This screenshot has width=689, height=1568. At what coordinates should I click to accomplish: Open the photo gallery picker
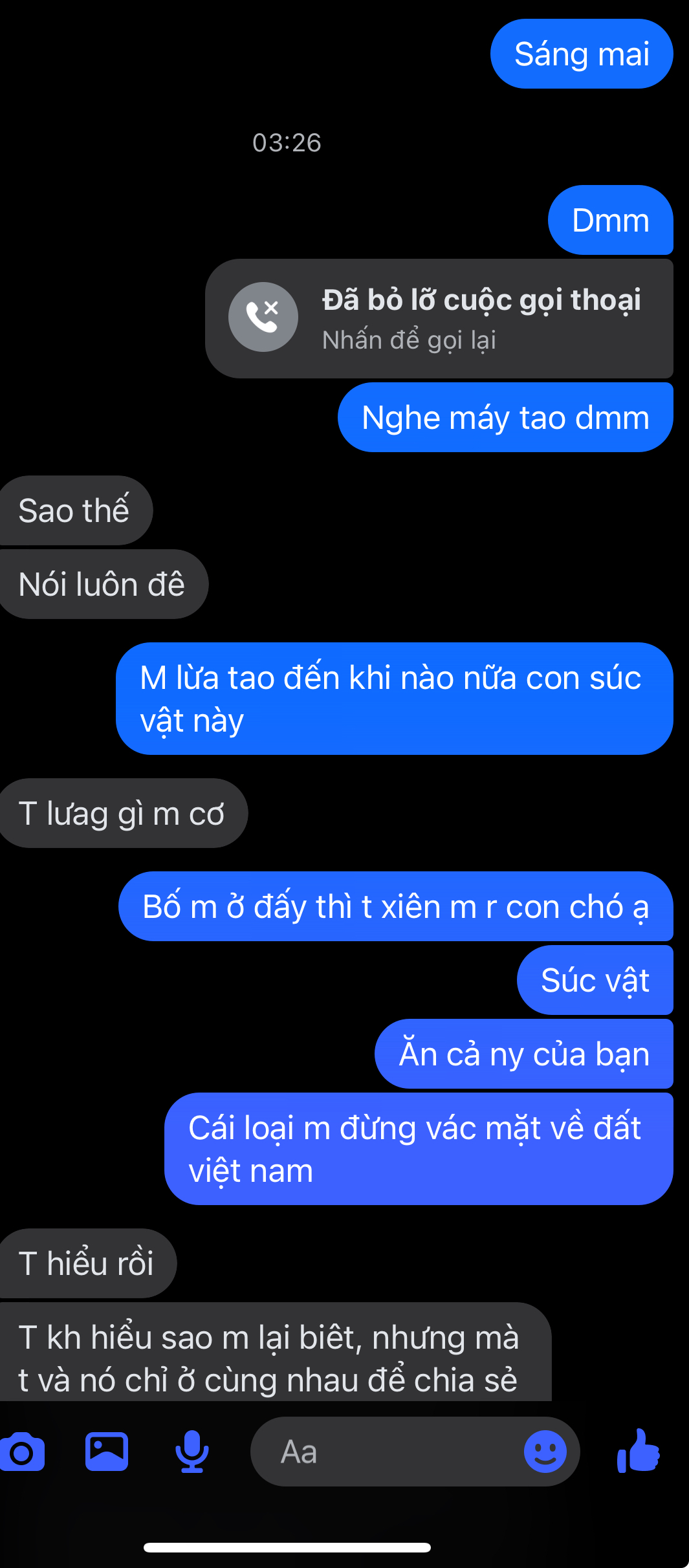click(x=107, y=1452)
